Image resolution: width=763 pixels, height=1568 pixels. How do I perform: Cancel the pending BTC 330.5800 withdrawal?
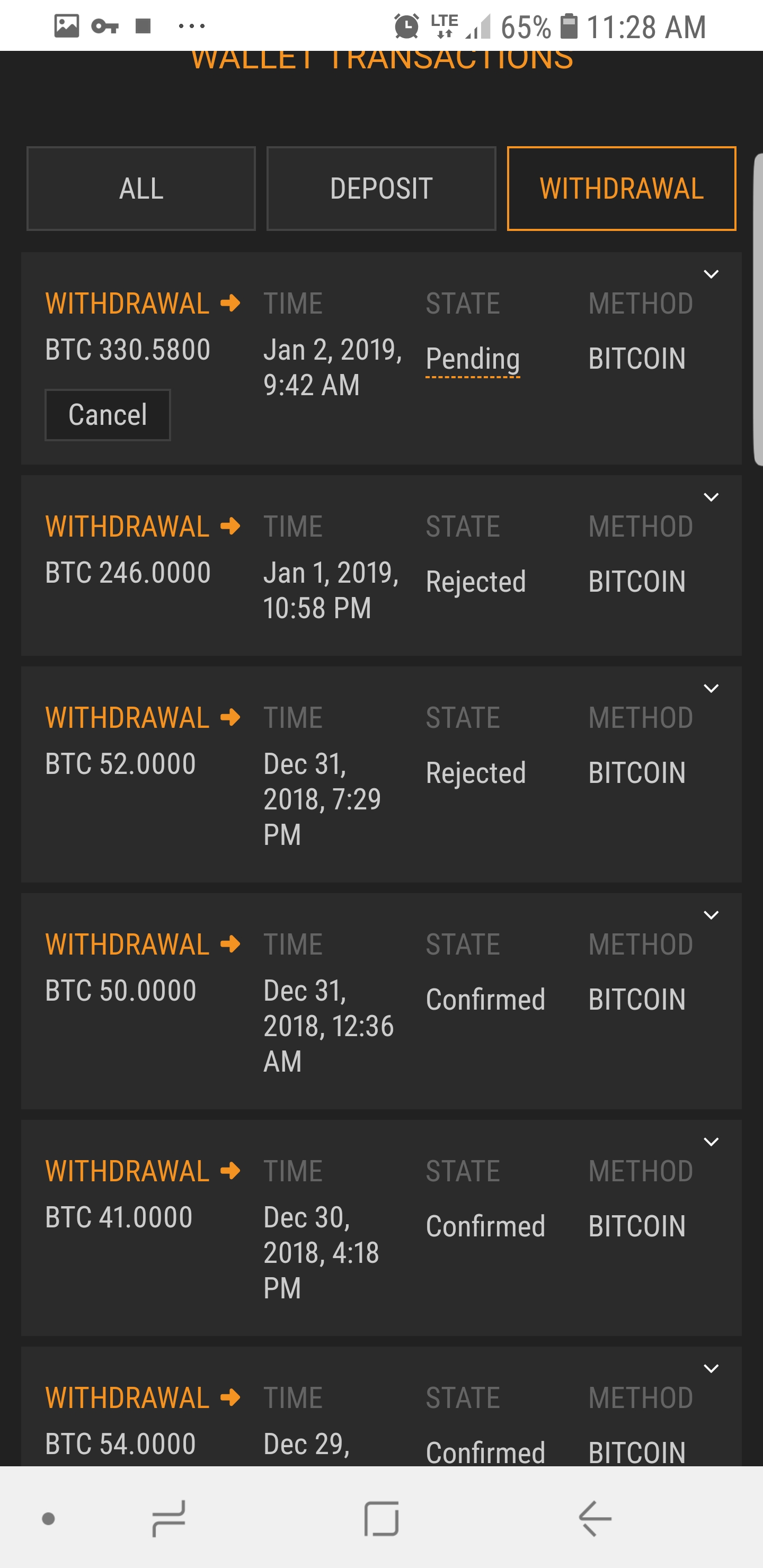(108, 415)
